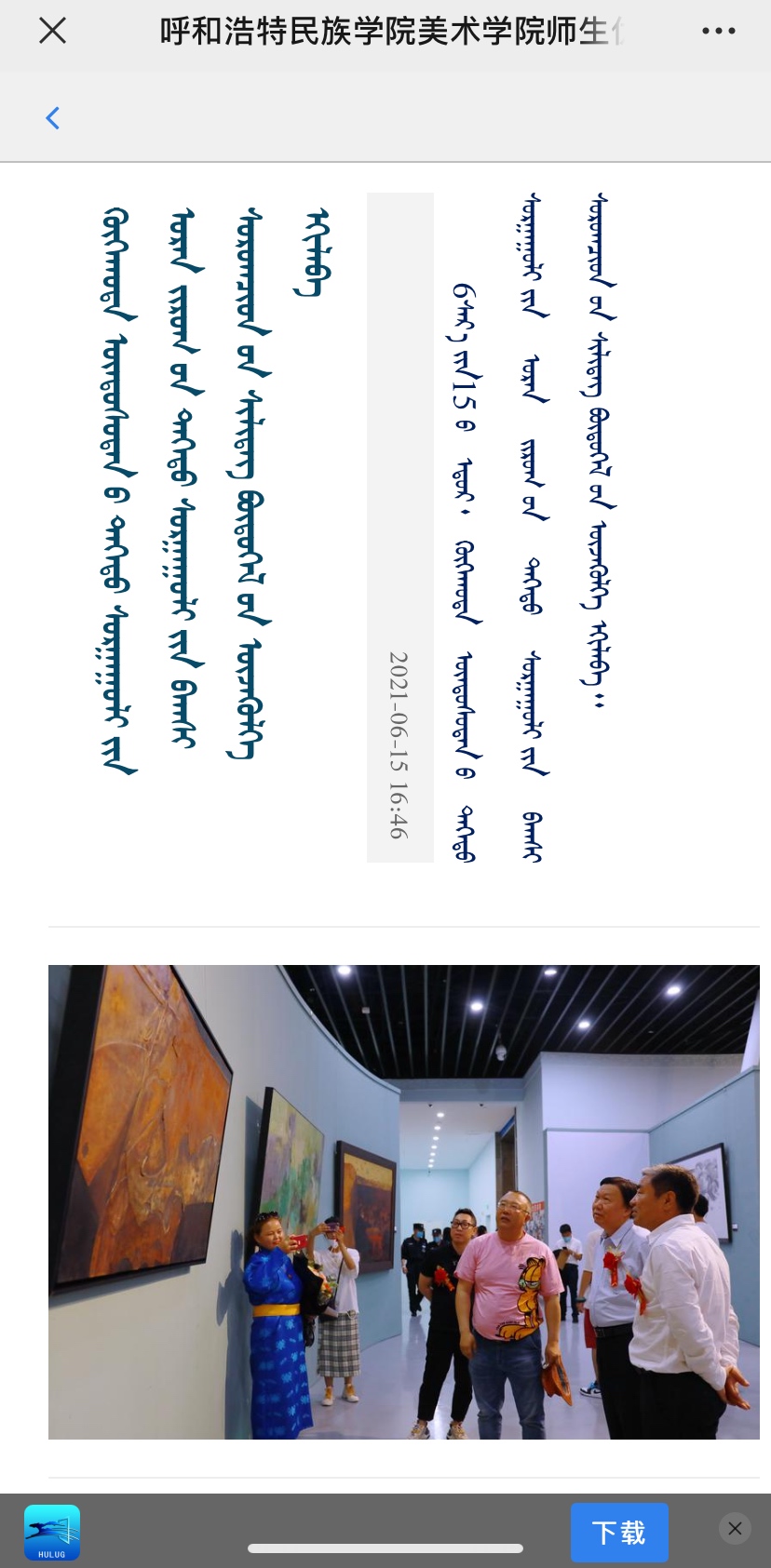
Task: Open the HULUG app icon
Action: (x=52, y=1532)
